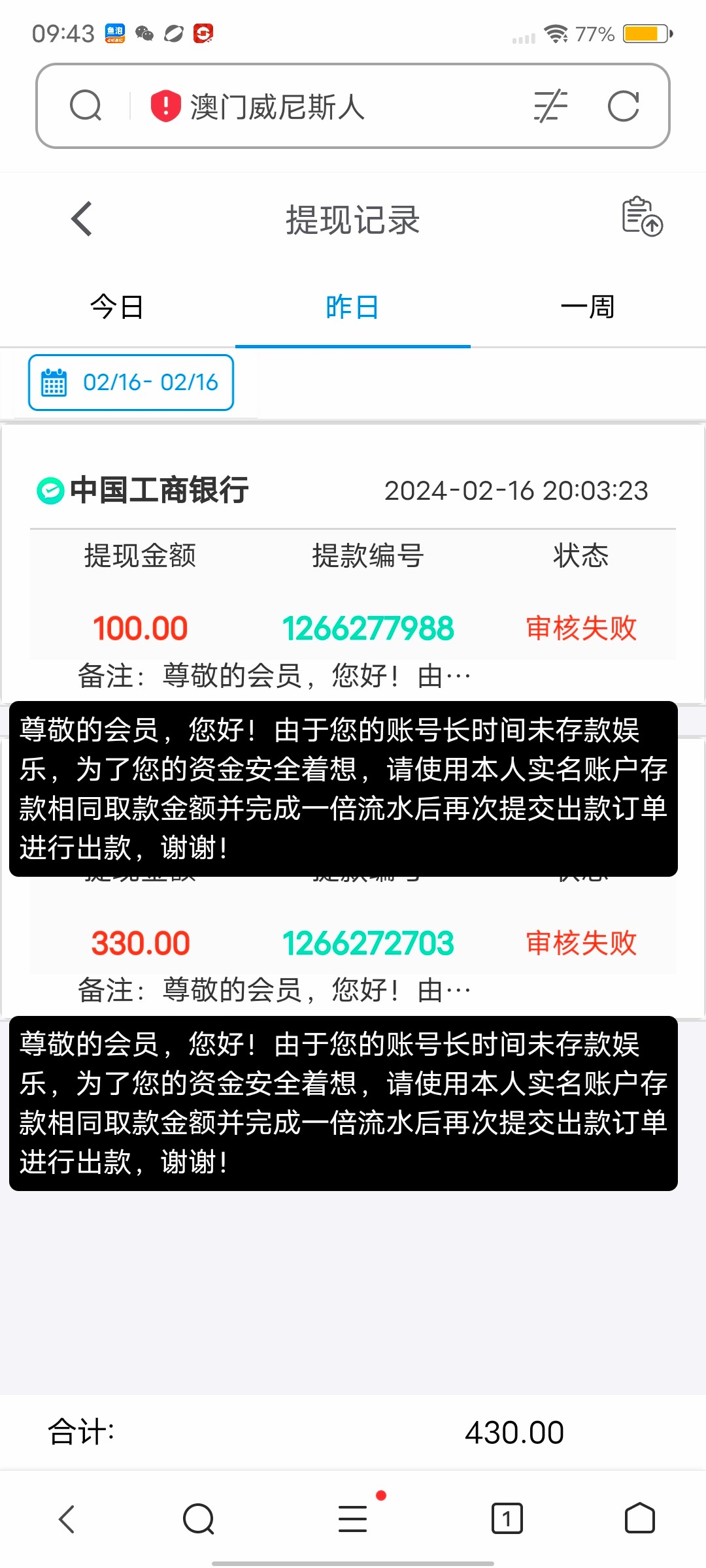The width and height of the screenshot is (706, 1568).
Task: Reload the current page
Action: tap(623, 106)
